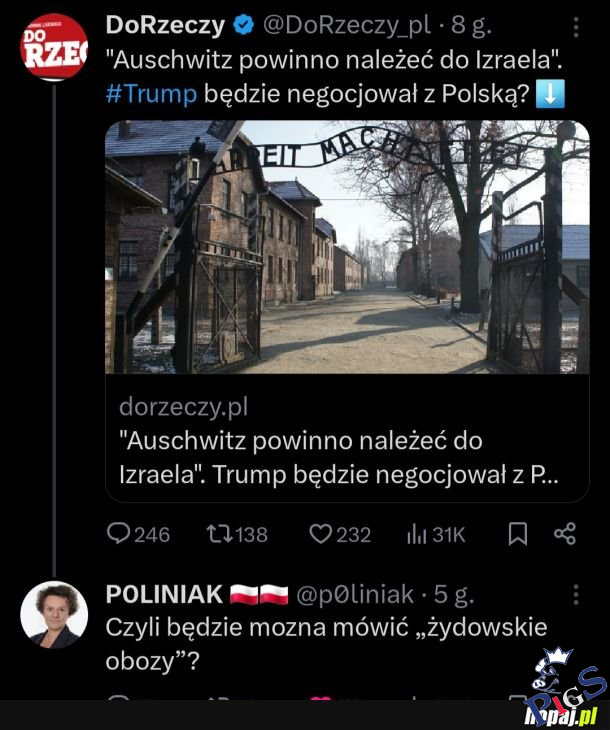Open POLINIAK profile picture
The width and height of the screenshot is (610, 730).
click(x=54, y=614)
